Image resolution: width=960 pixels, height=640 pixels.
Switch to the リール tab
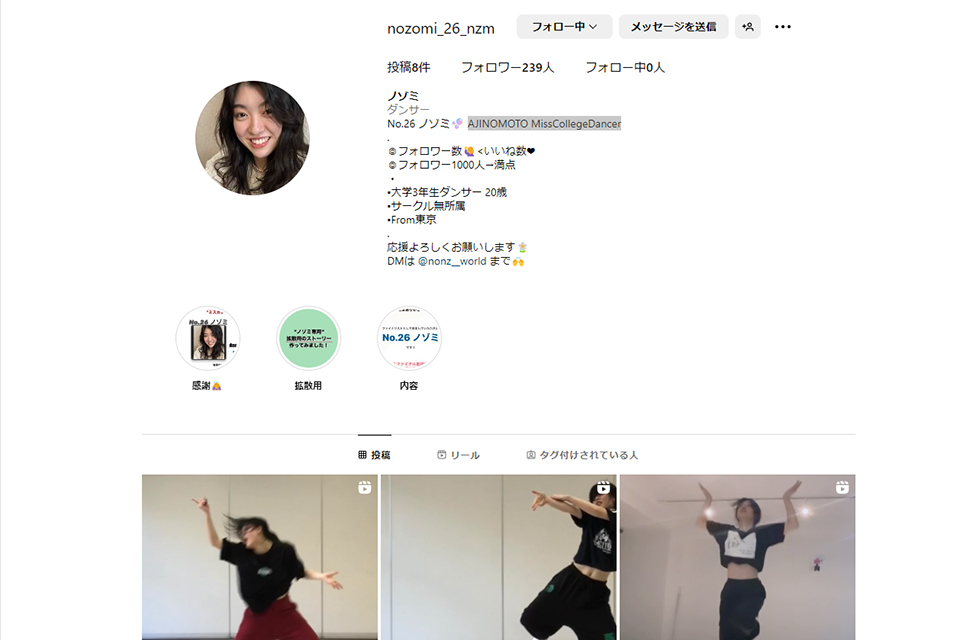pyautogui.click(x=458, y=455)
